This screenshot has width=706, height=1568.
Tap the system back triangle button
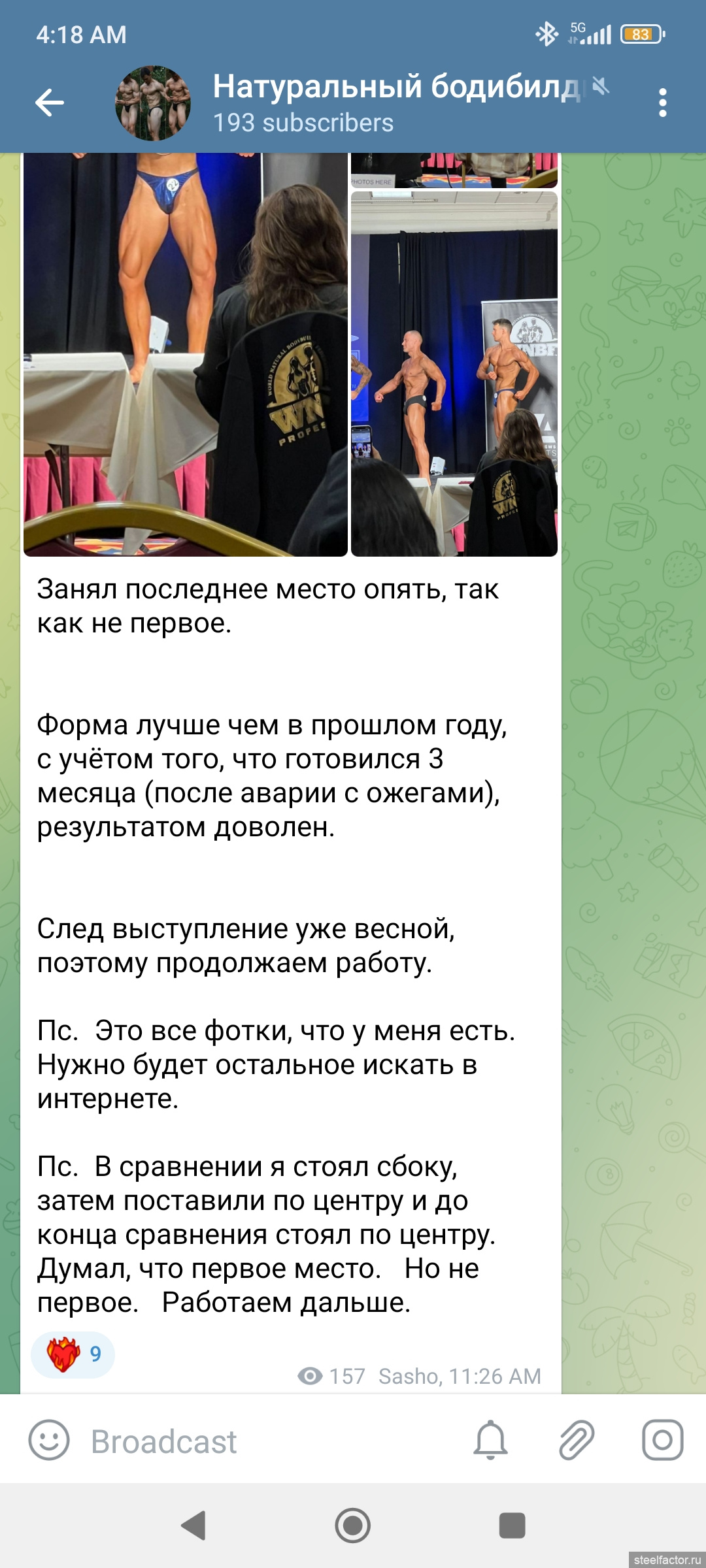(193, 1526)
